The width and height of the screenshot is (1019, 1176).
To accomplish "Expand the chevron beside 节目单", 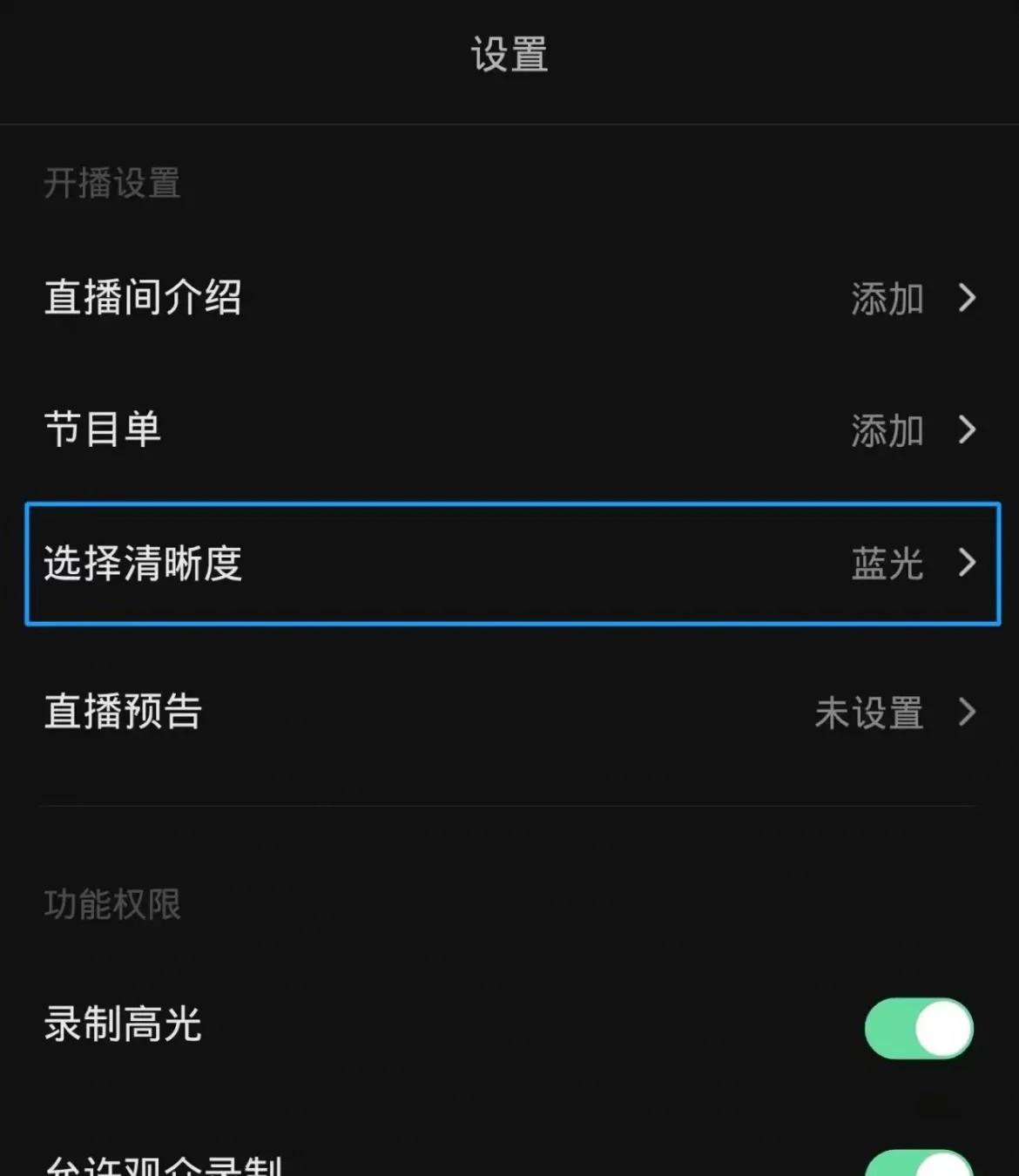I will point(967,430).
